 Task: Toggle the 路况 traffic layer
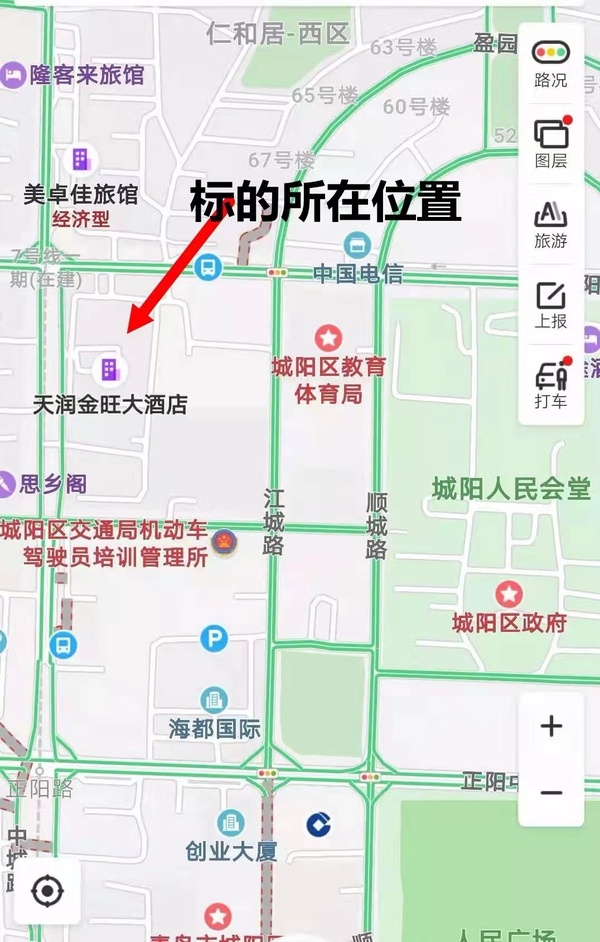[551, 62]
